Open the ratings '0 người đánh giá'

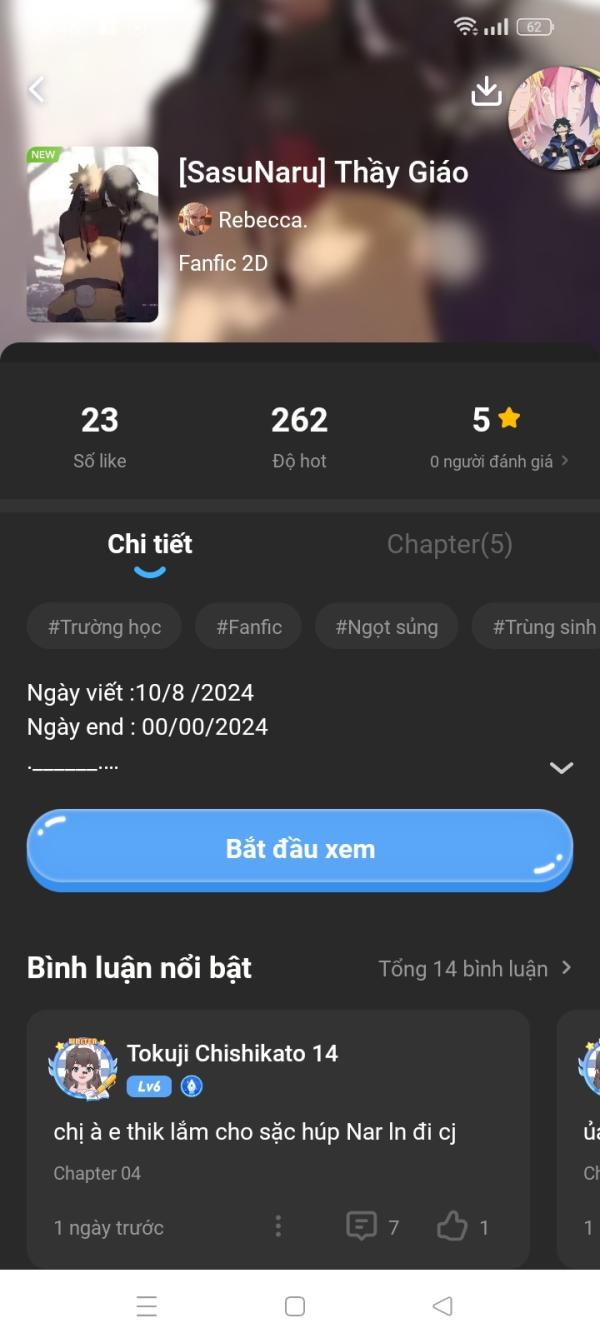[x=499, y=461]
